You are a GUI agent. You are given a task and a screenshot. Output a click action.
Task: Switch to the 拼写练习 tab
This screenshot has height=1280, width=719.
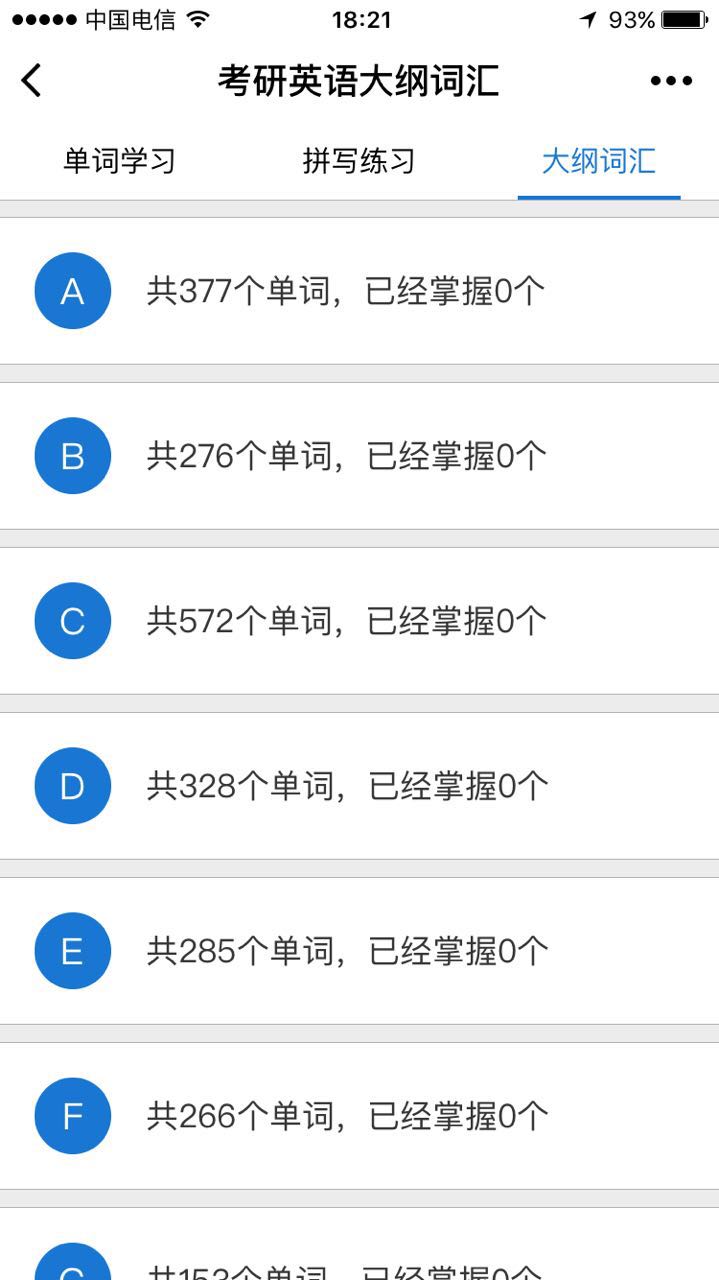tap(359, 161)
